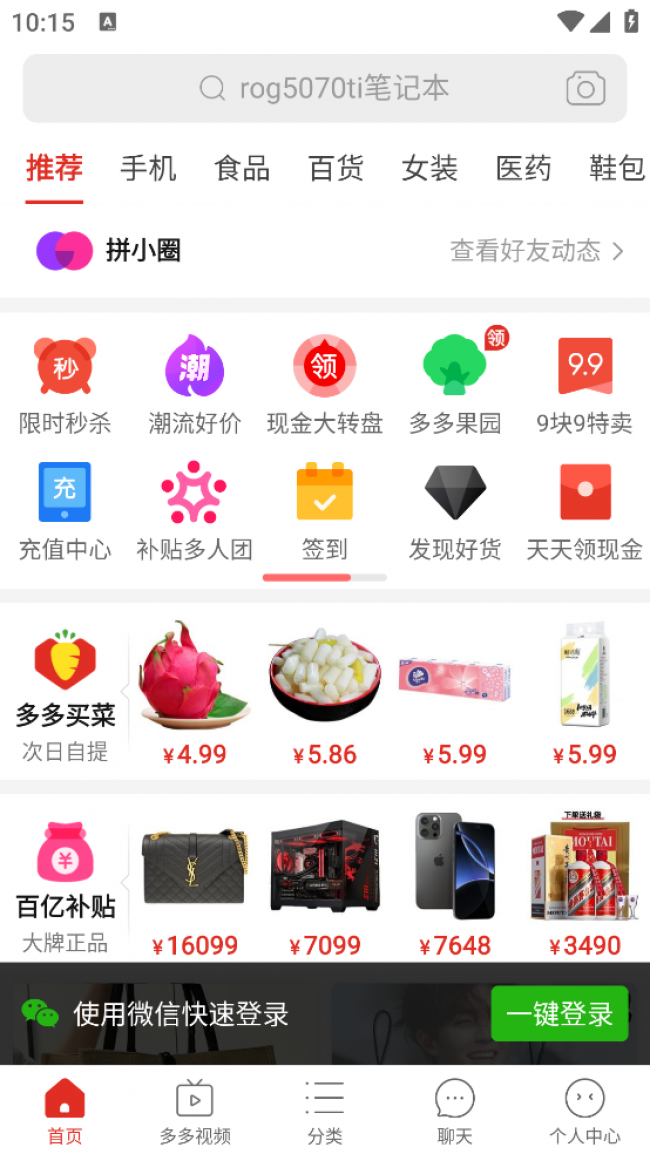650x1154 pixels.
Task: Open 天天领现金
Action: [585, 510]
